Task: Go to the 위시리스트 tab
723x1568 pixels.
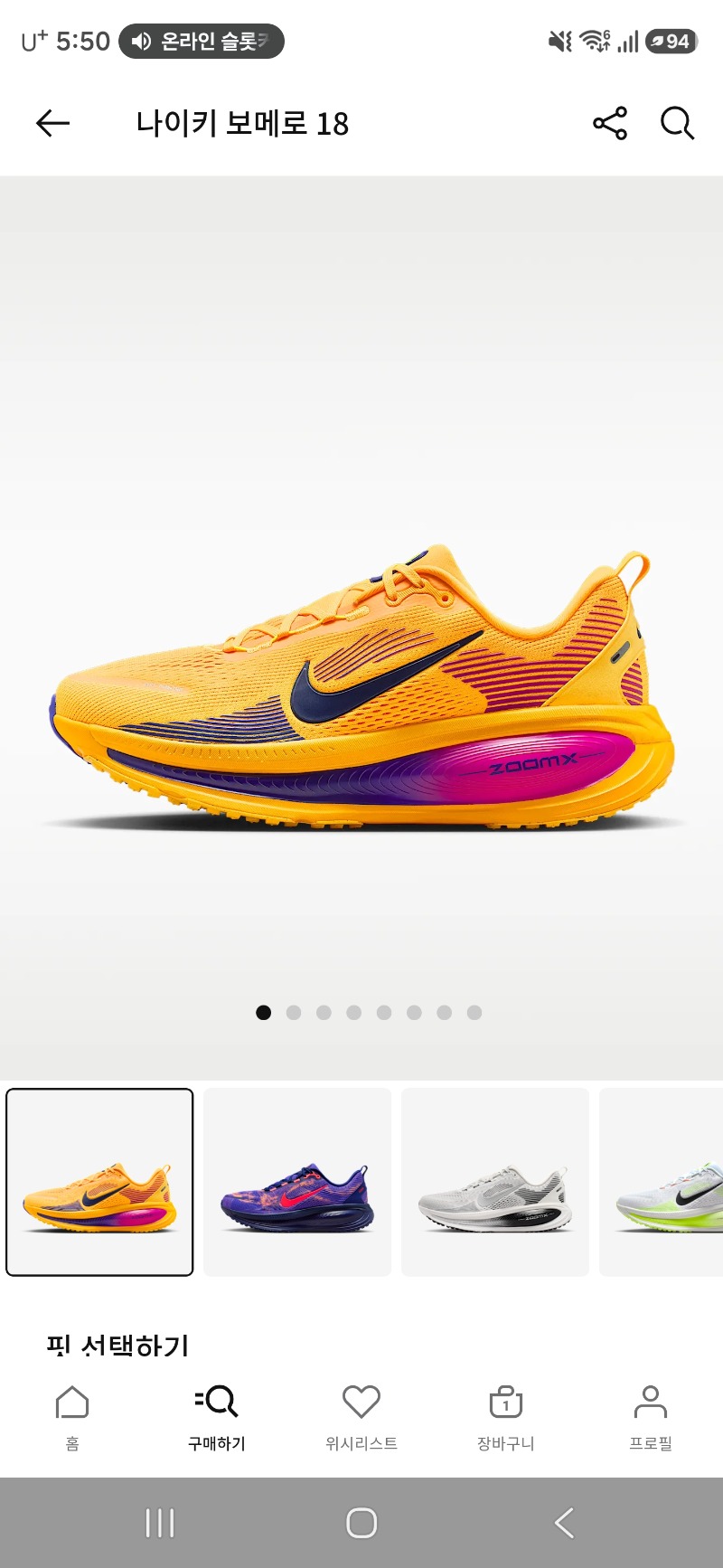Action: (361, 1417)
